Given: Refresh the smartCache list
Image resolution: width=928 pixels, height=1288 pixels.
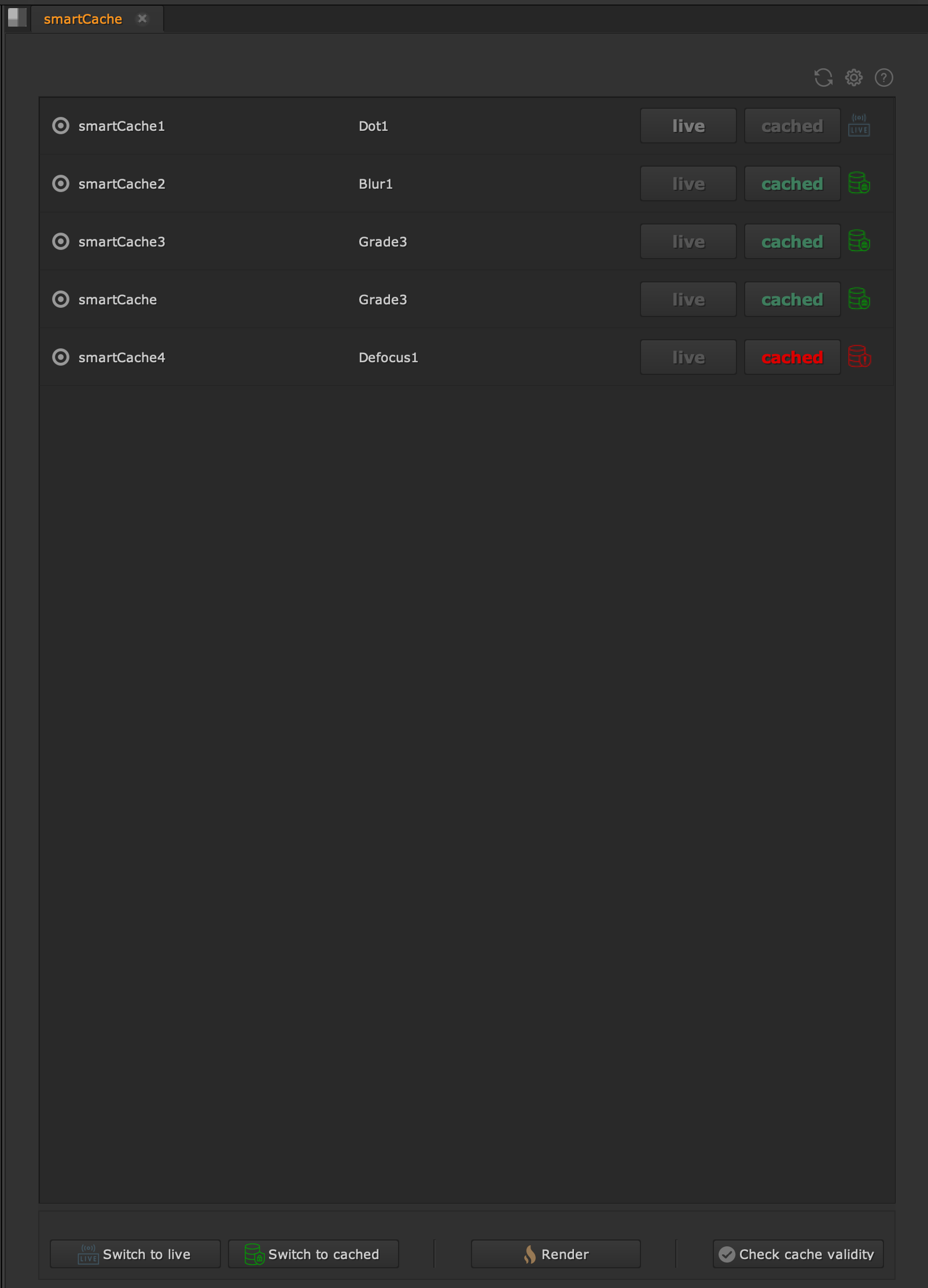Looking at the screenshot, I should 823,78.
